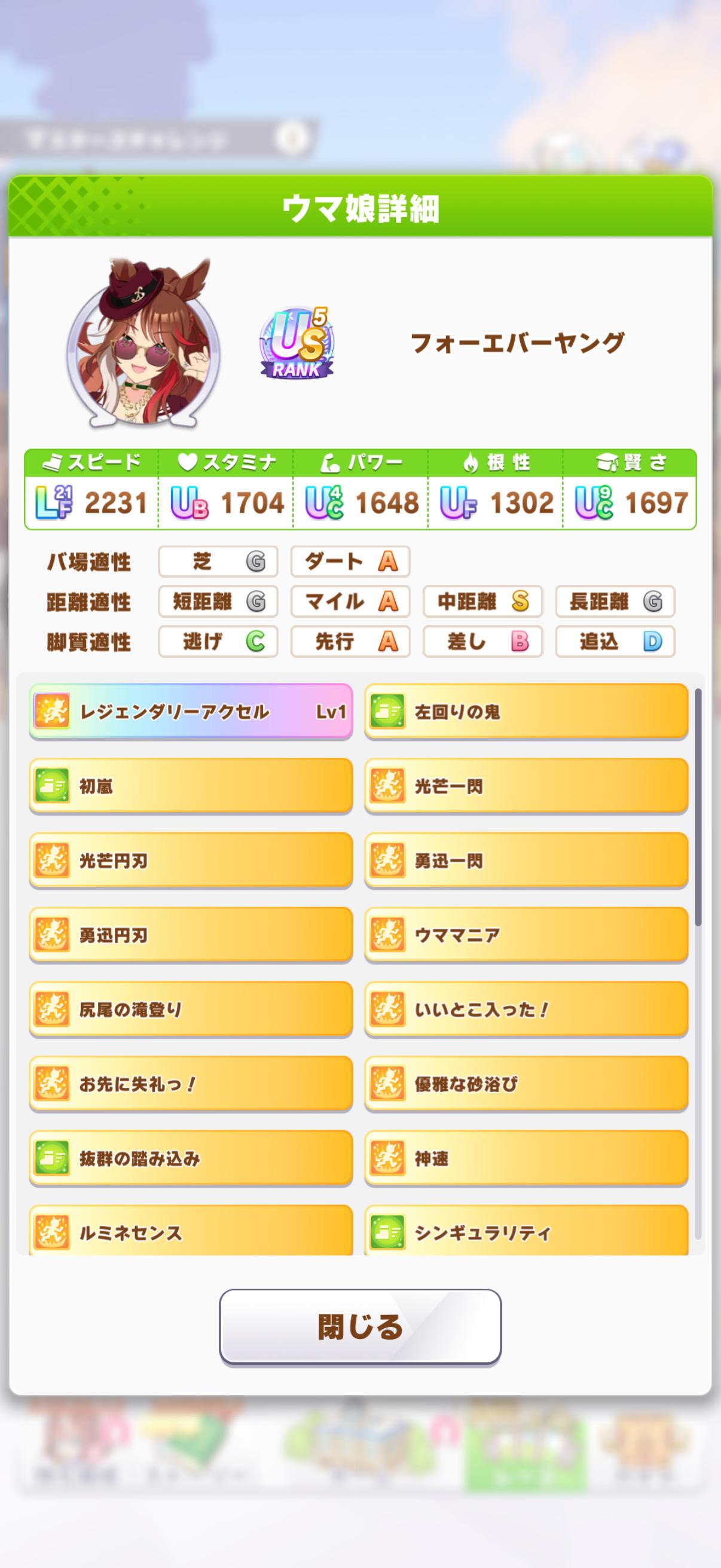Open the 優雅な砂浴び skill

pyautogui.click(x=526, y=1084)
